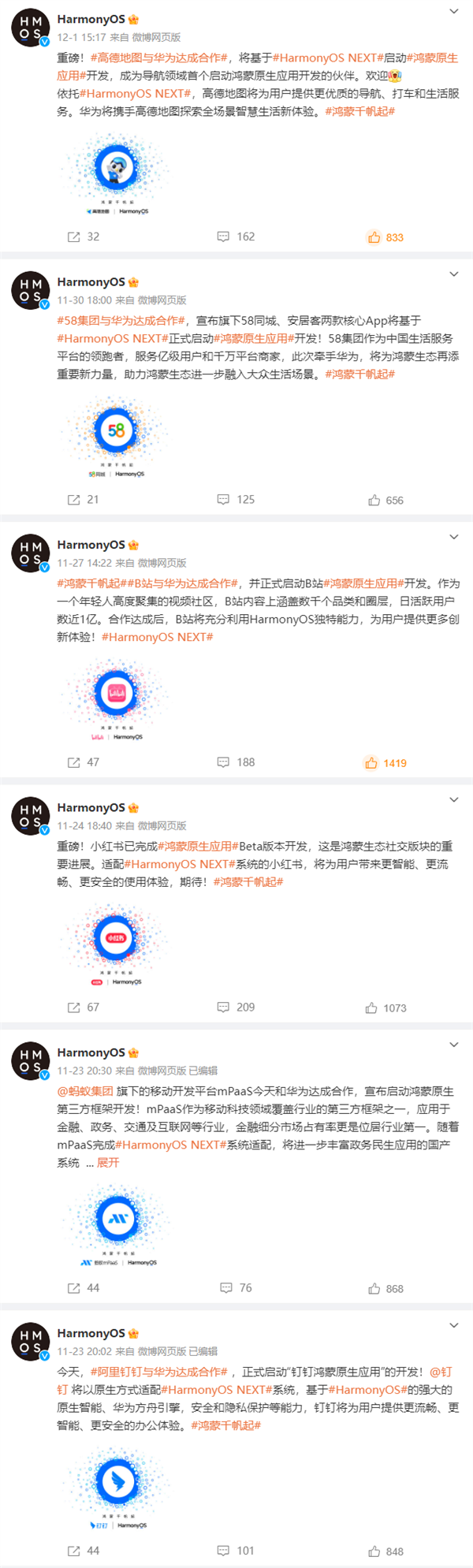Image resolution: width=473 pixels, height=1568 pixels.
Task: Open the @蚂蚁集团 mention link
Action: pyautogui.click(x=85, y=1091)
